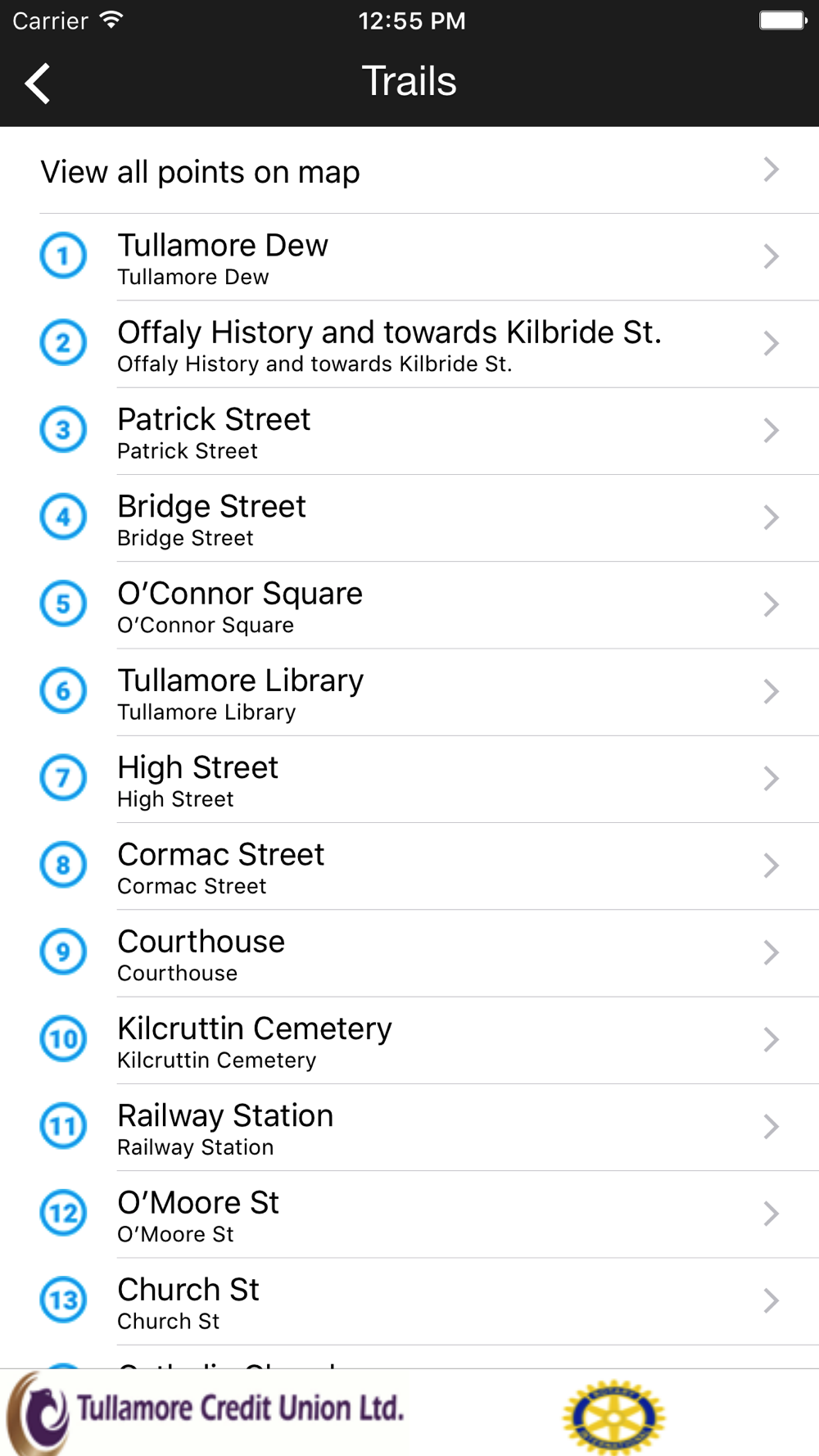Tap the Tullamore Credit Union sponsor banner
This screenshot has width=819, height=1456.
coord(207,1413)
